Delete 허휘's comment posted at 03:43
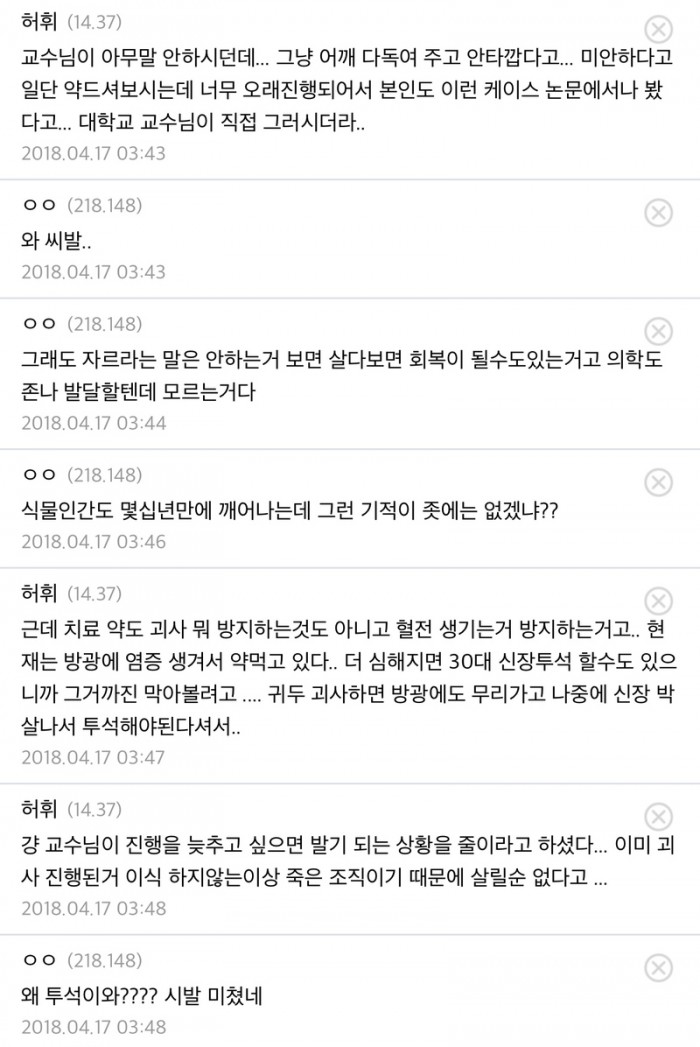Image resolution: width=700 pixels, height=1047 pixels. click(657, 29)
